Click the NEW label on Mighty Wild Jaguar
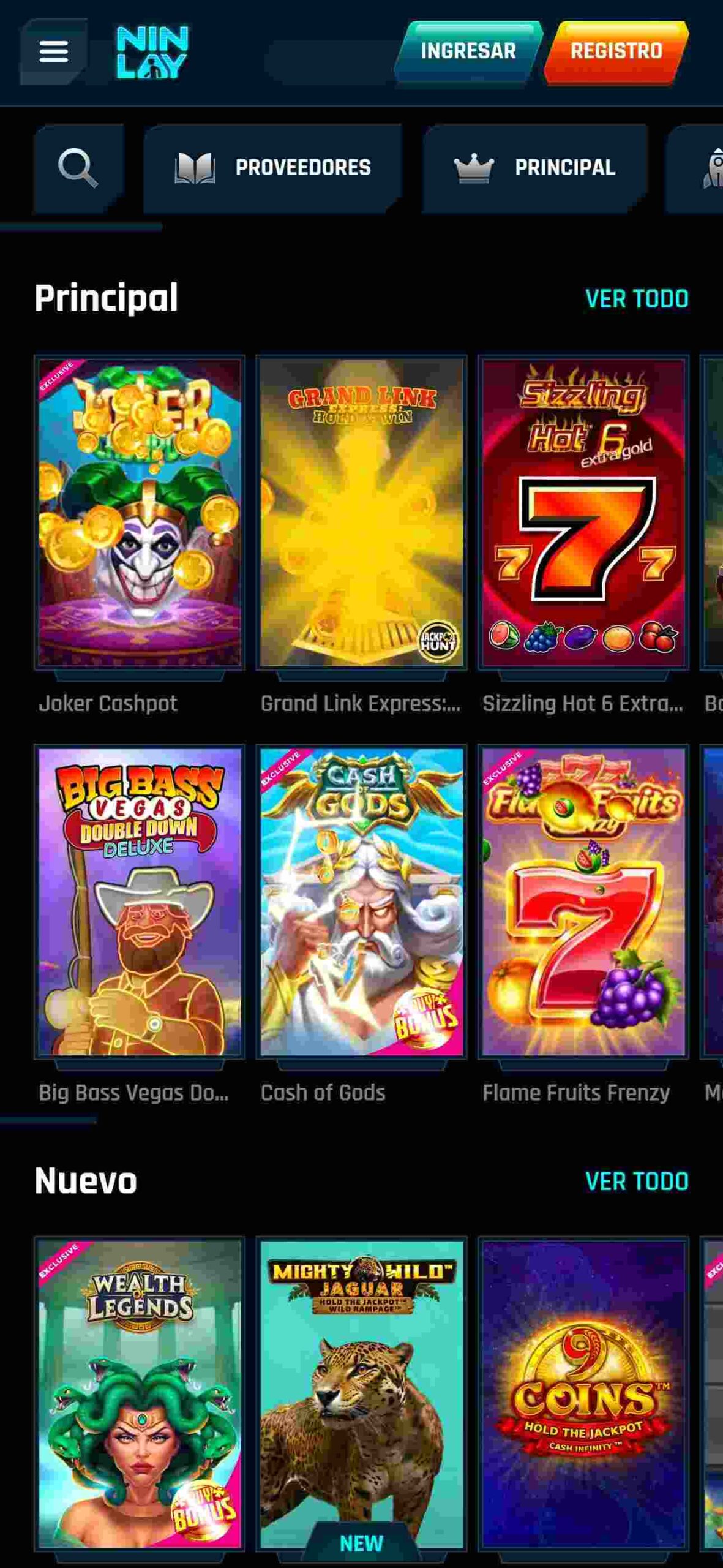Image resolution: width=723 pixels, height=1568 pixels. [x=362, y=1543]
